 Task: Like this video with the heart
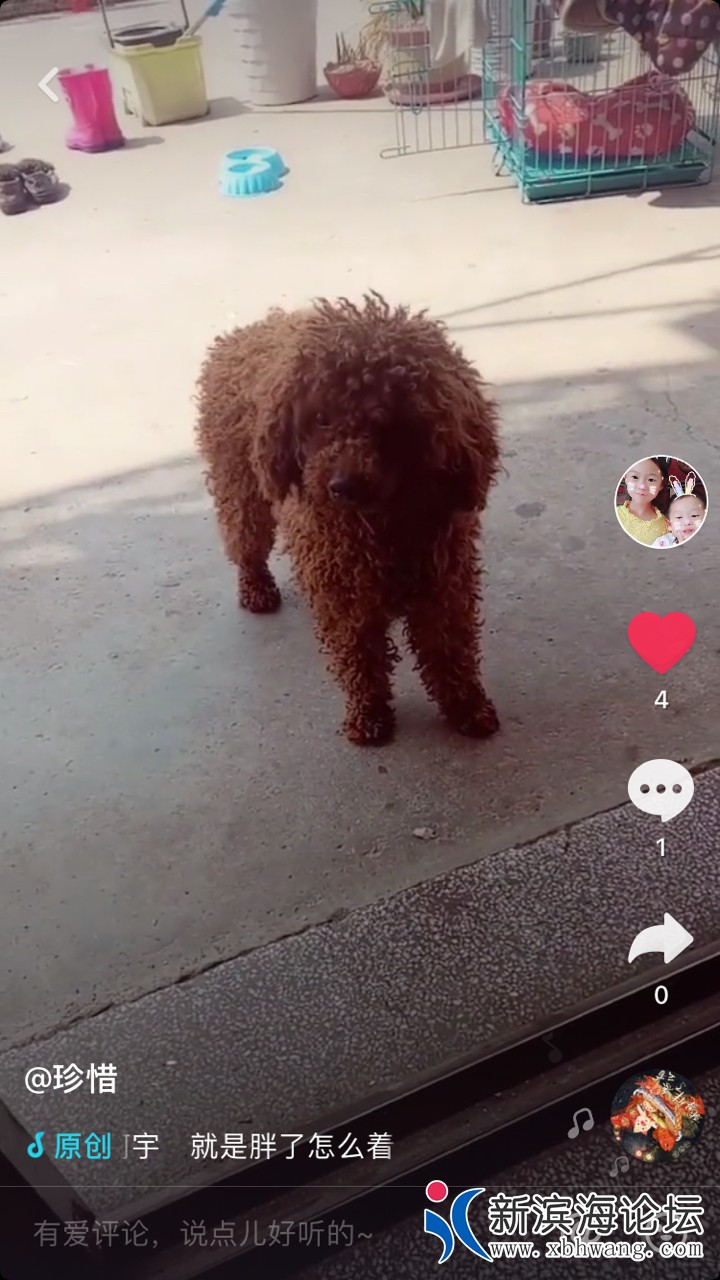(661, 642)
